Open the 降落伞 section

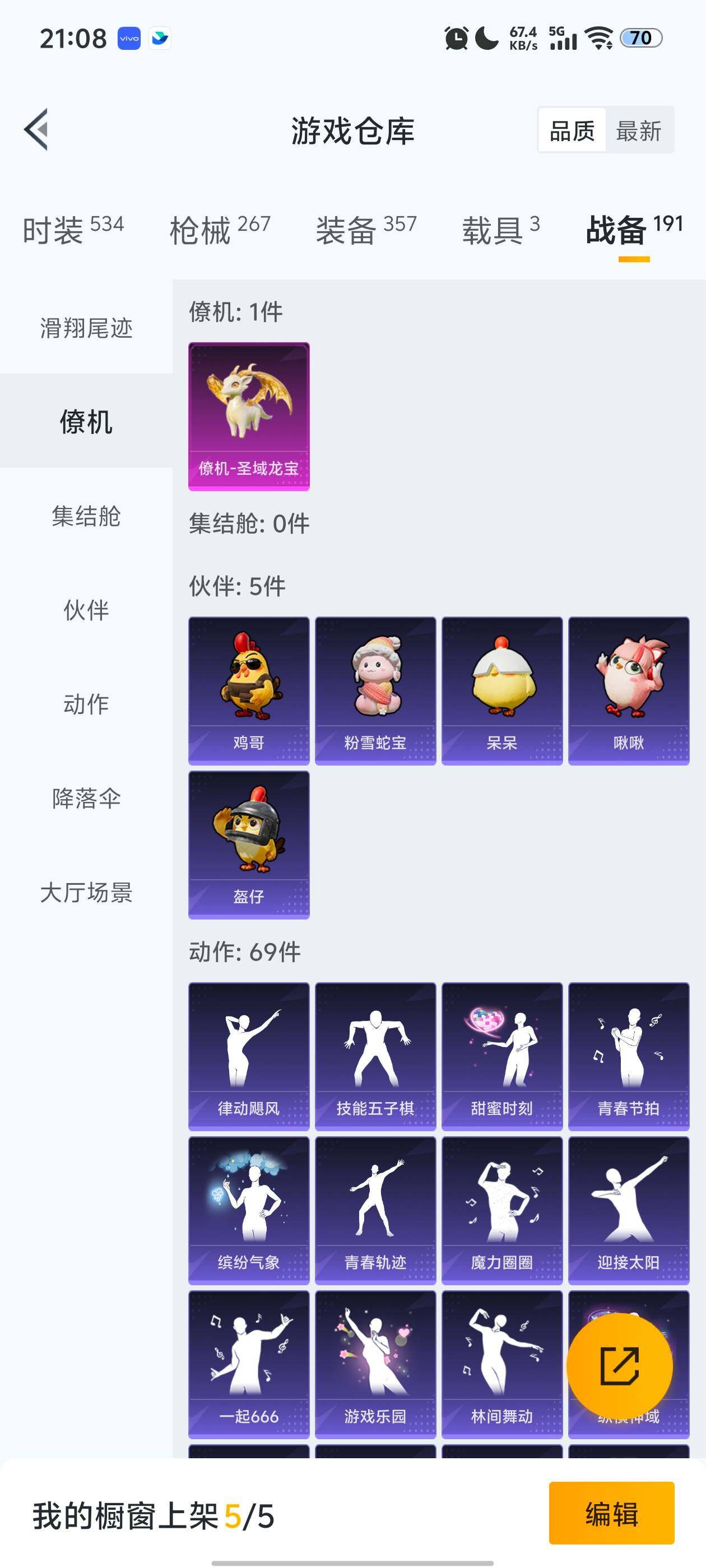pos(86,799)
